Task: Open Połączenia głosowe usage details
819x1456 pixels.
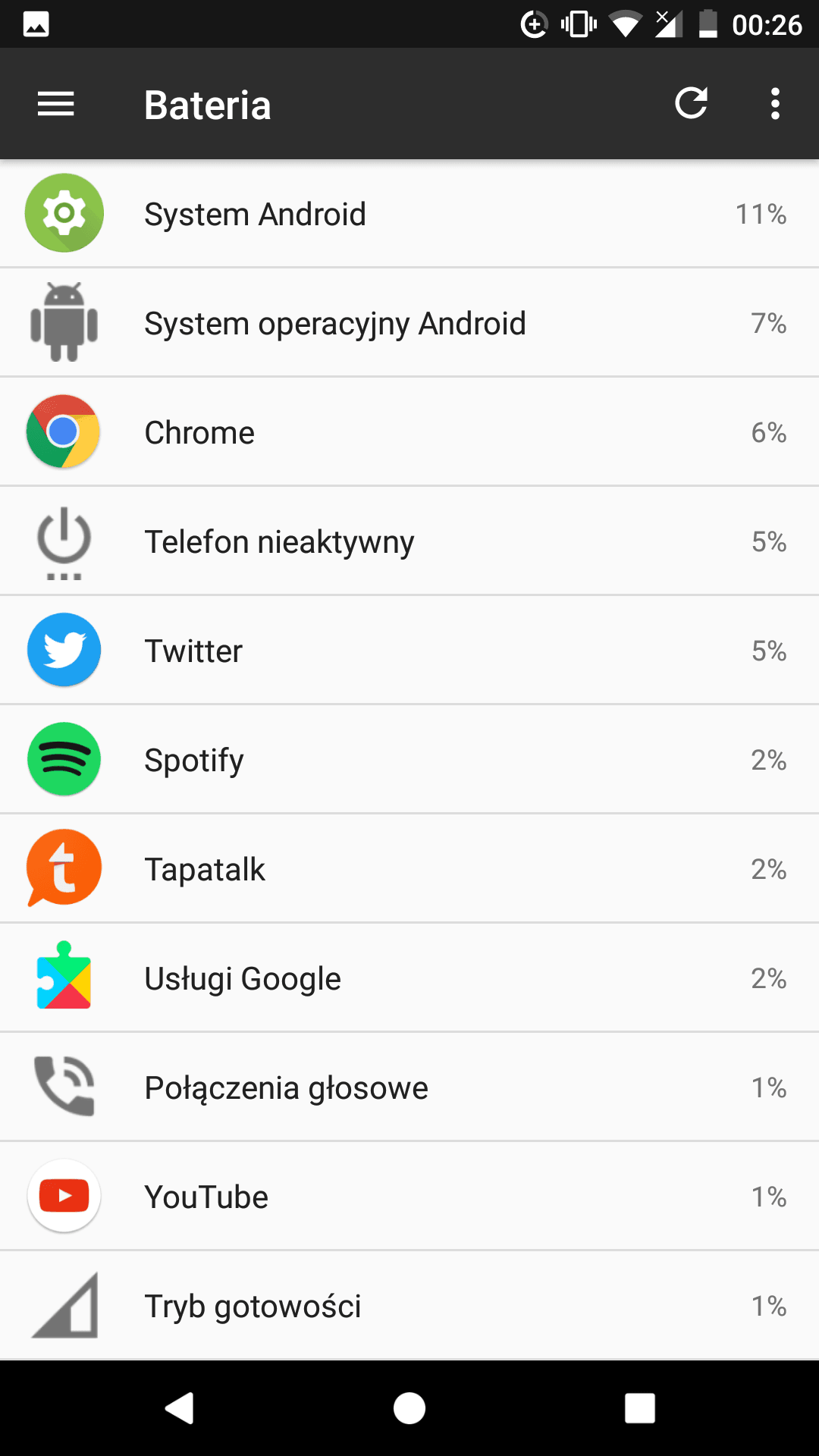Action: [x=409, y=1087]
